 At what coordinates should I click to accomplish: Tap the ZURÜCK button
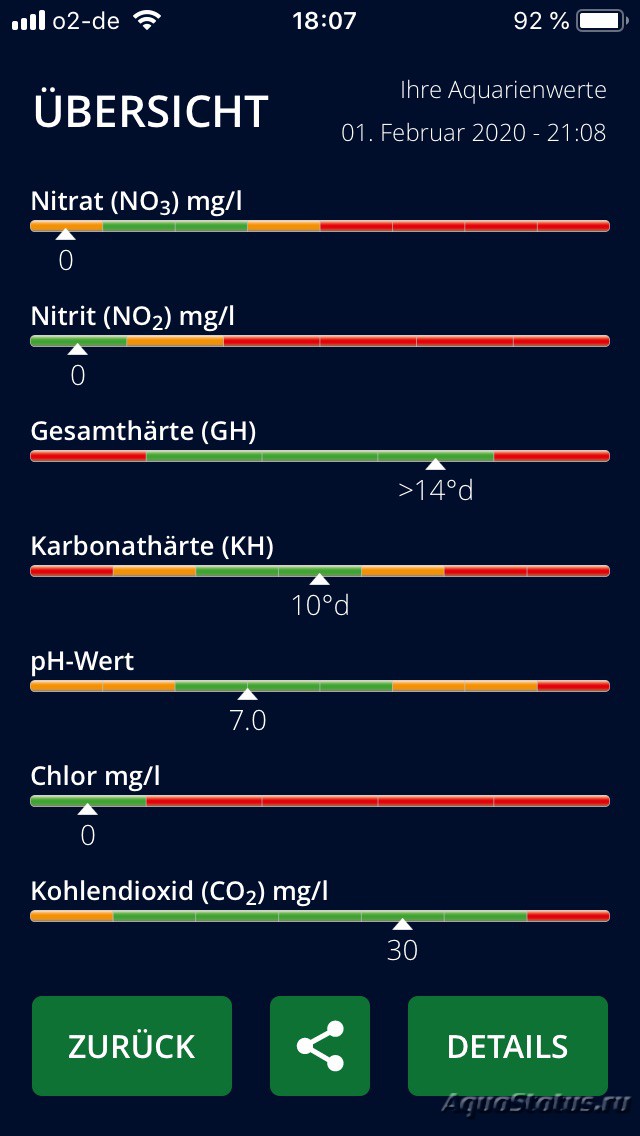132,1045
